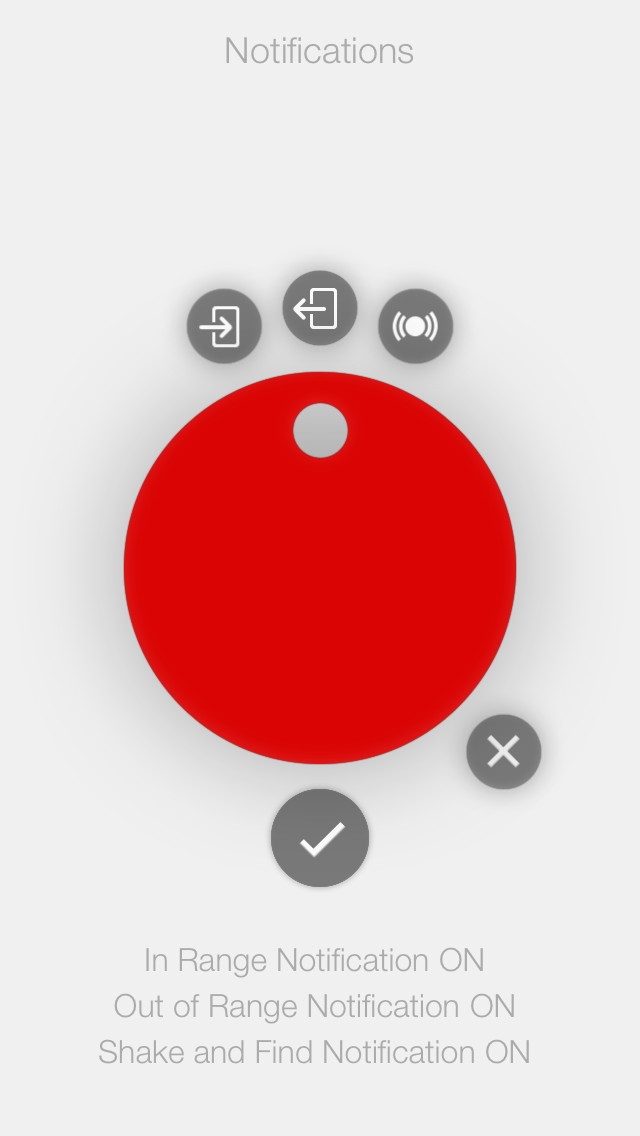Toggle the Out of Range notification icon

click(x=320, y=308)
